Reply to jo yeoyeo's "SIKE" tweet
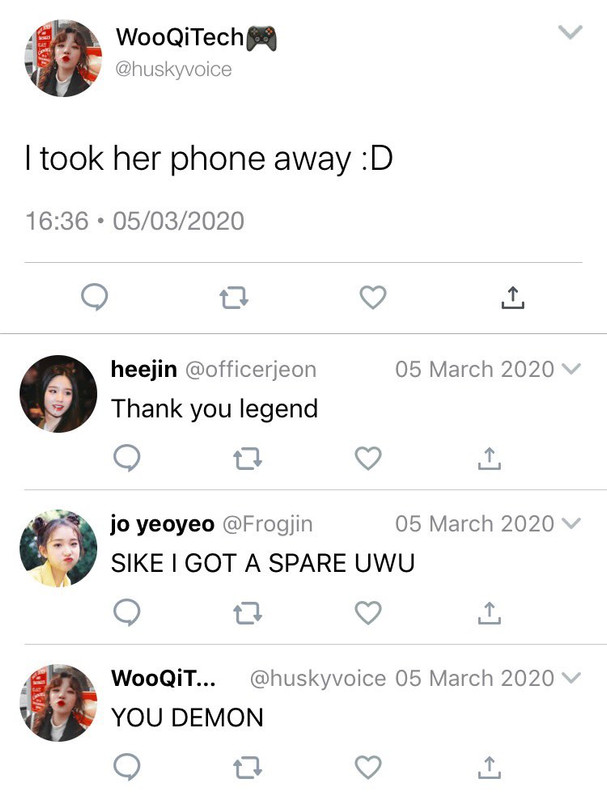The width and height of the screenshot is (607, 800). point(126,612)
